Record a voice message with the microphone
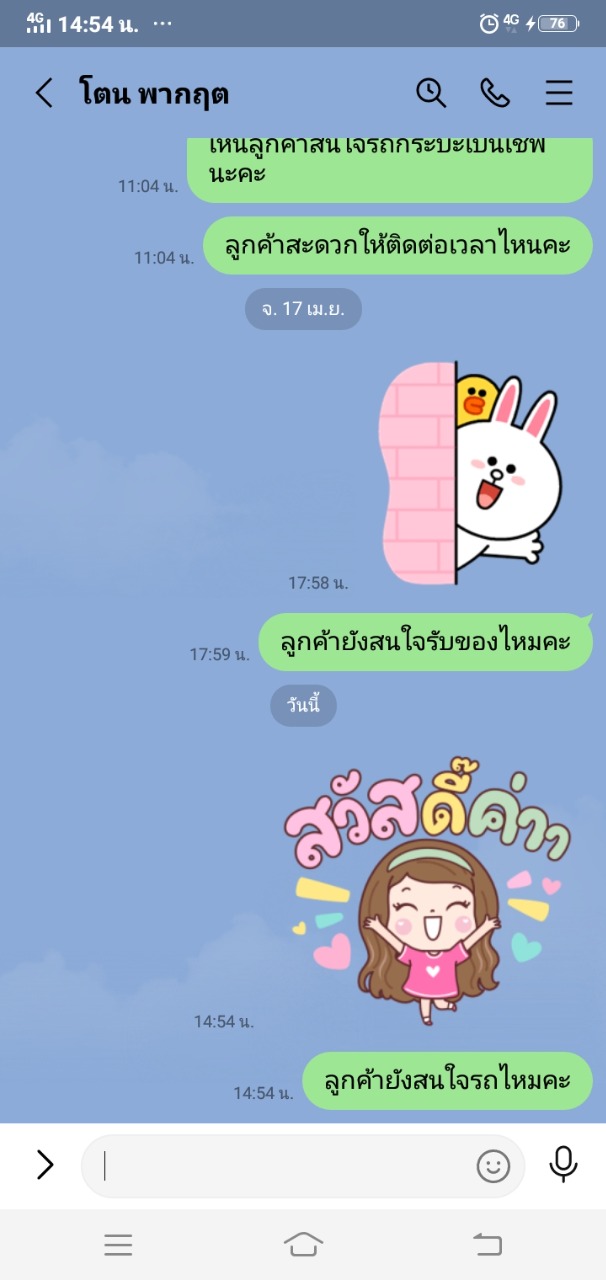 [x=564, y=1165]
